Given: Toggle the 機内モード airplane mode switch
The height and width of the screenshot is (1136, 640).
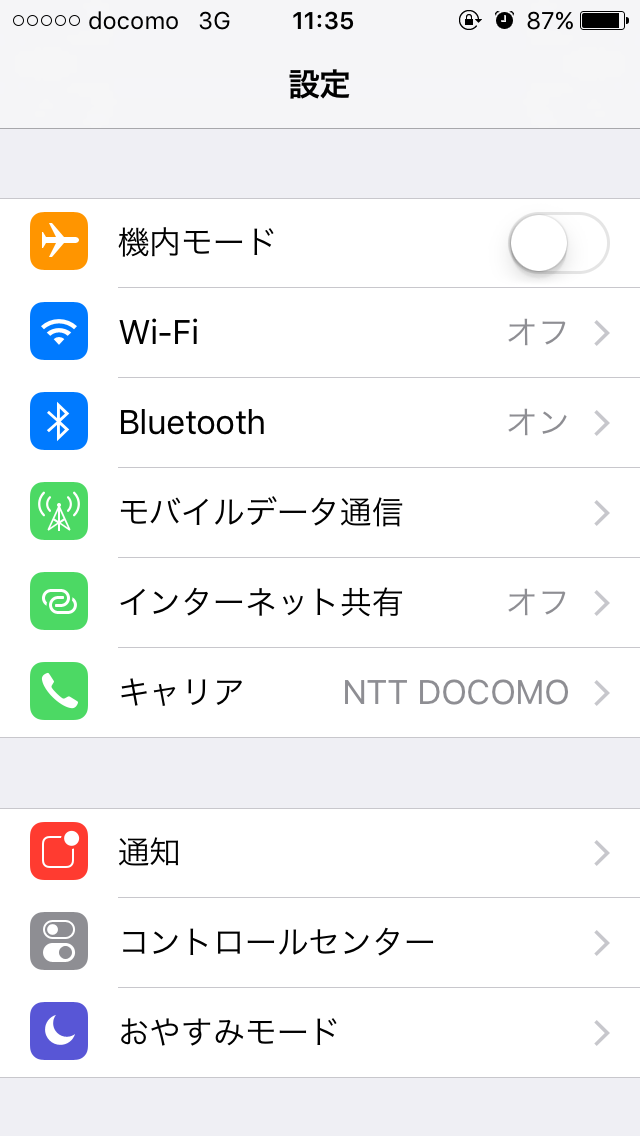Looking at the screenshot, I should click(558, 243).
